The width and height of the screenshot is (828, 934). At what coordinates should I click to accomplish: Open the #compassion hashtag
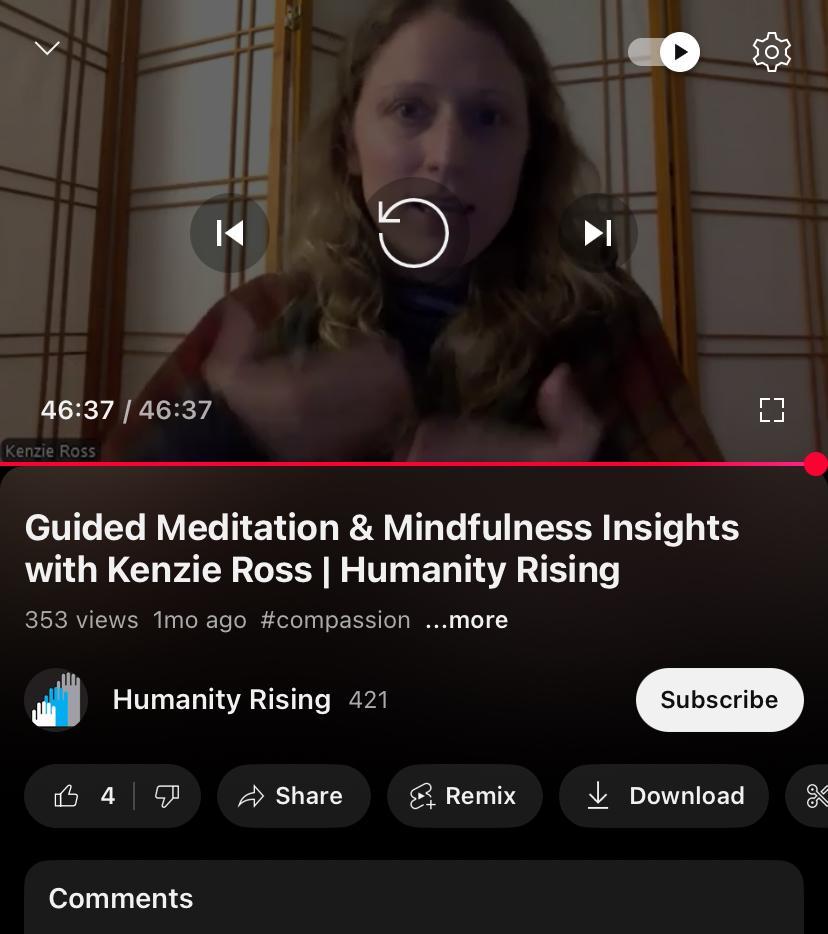335,620
